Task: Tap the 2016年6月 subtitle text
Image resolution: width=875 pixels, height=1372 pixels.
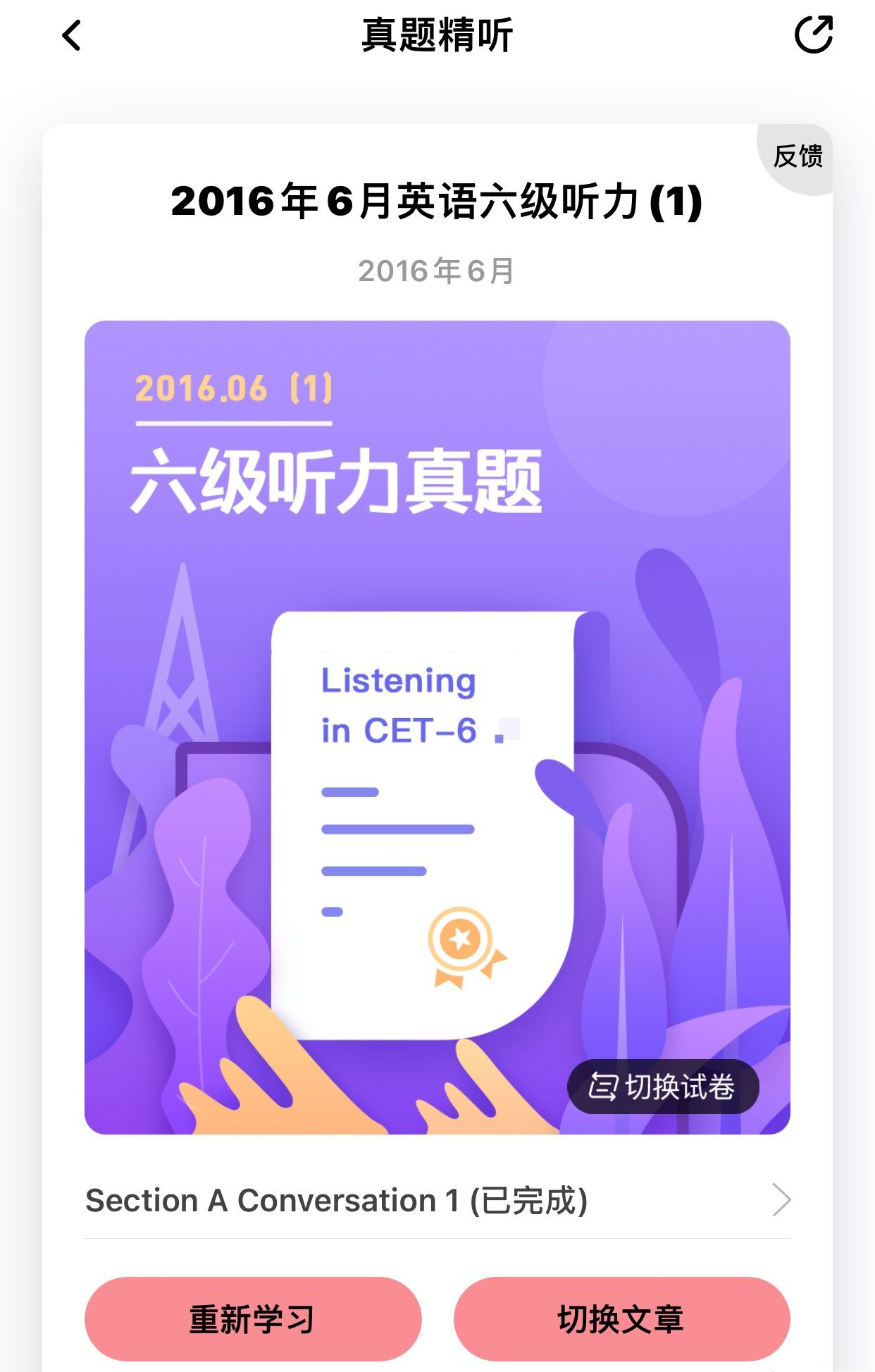Action: [437, 271]
